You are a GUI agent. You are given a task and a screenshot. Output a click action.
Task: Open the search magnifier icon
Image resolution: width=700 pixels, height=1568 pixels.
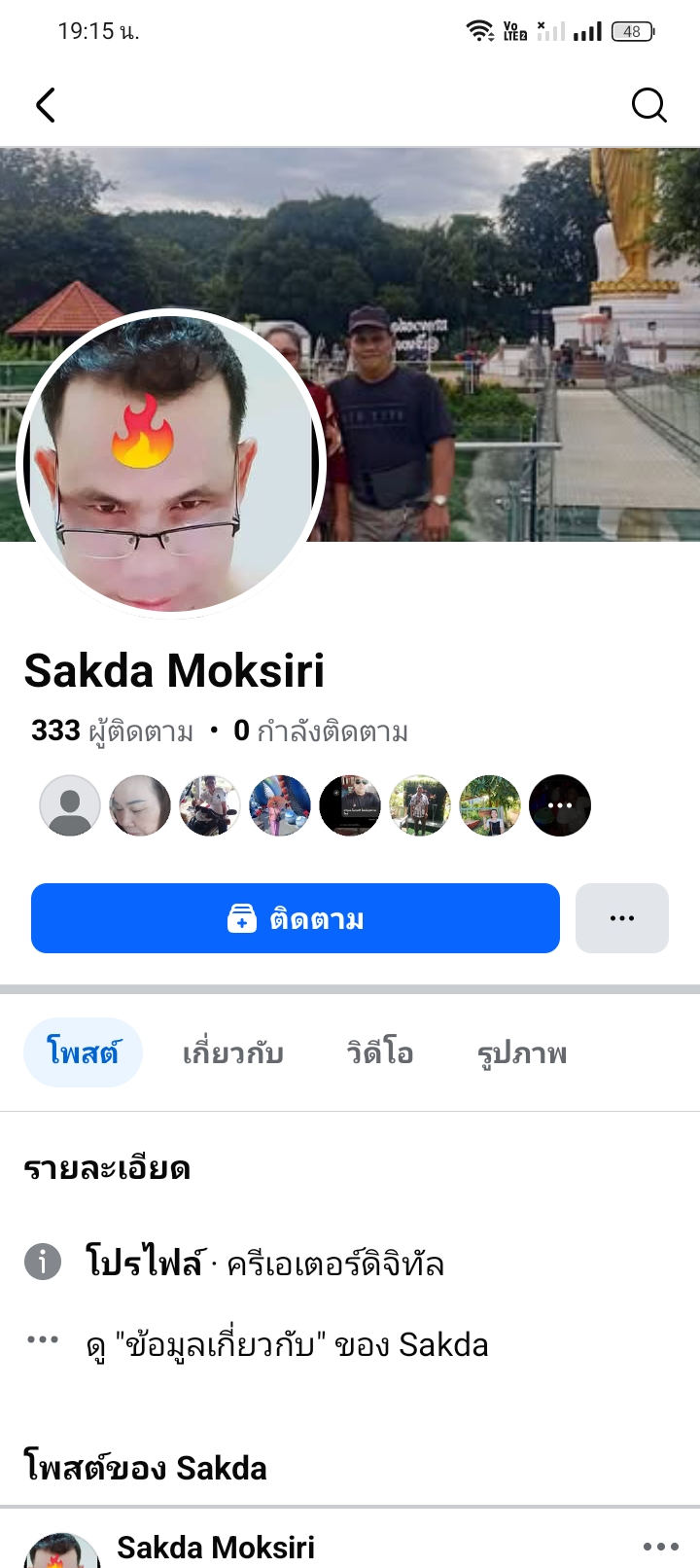pyautogui.click(x=648, y=105)
